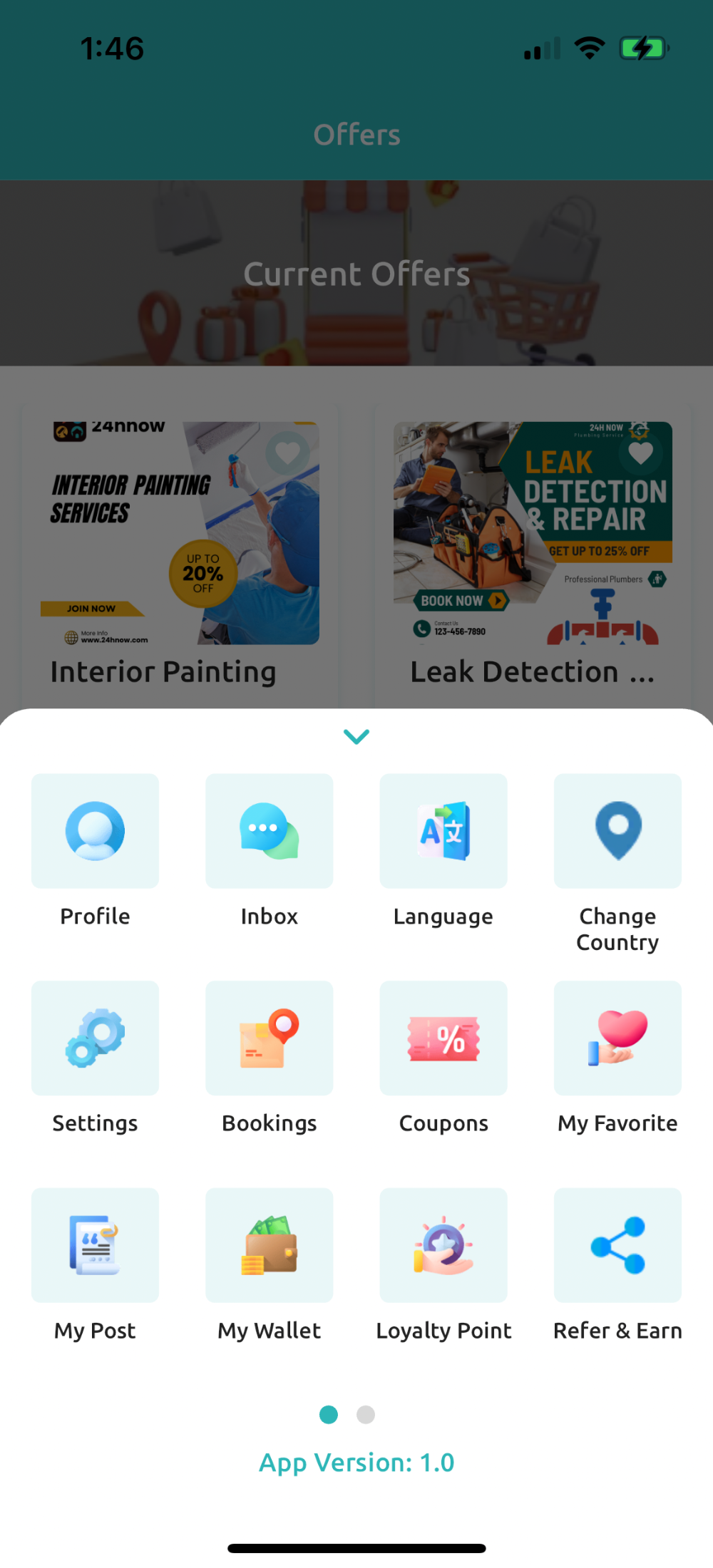The image size is (713, 1568).
Task: Select the Language translation icon
Action: (443, 831)
